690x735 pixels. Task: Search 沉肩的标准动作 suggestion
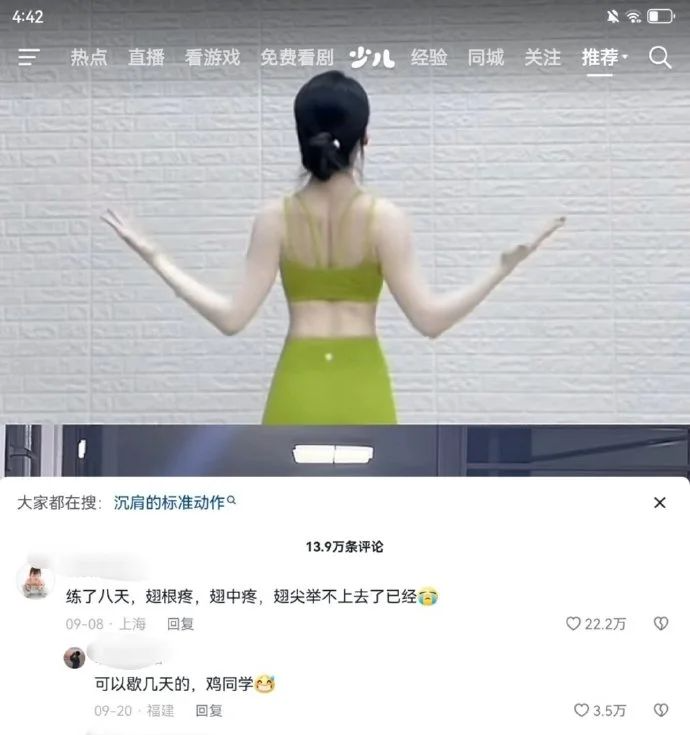click(174, 503)
